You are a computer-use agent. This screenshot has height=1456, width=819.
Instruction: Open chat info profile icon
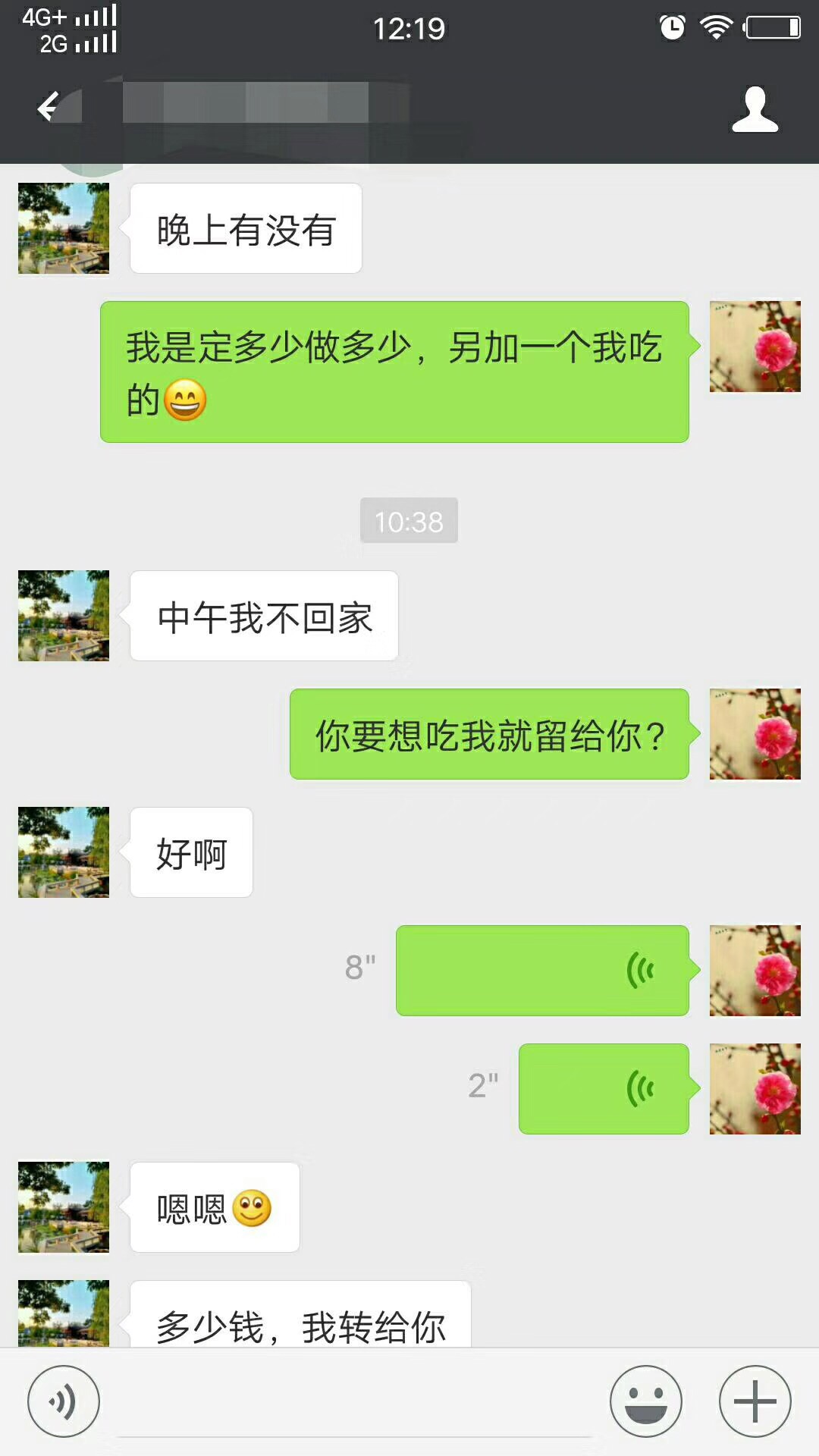click(755, 110)
